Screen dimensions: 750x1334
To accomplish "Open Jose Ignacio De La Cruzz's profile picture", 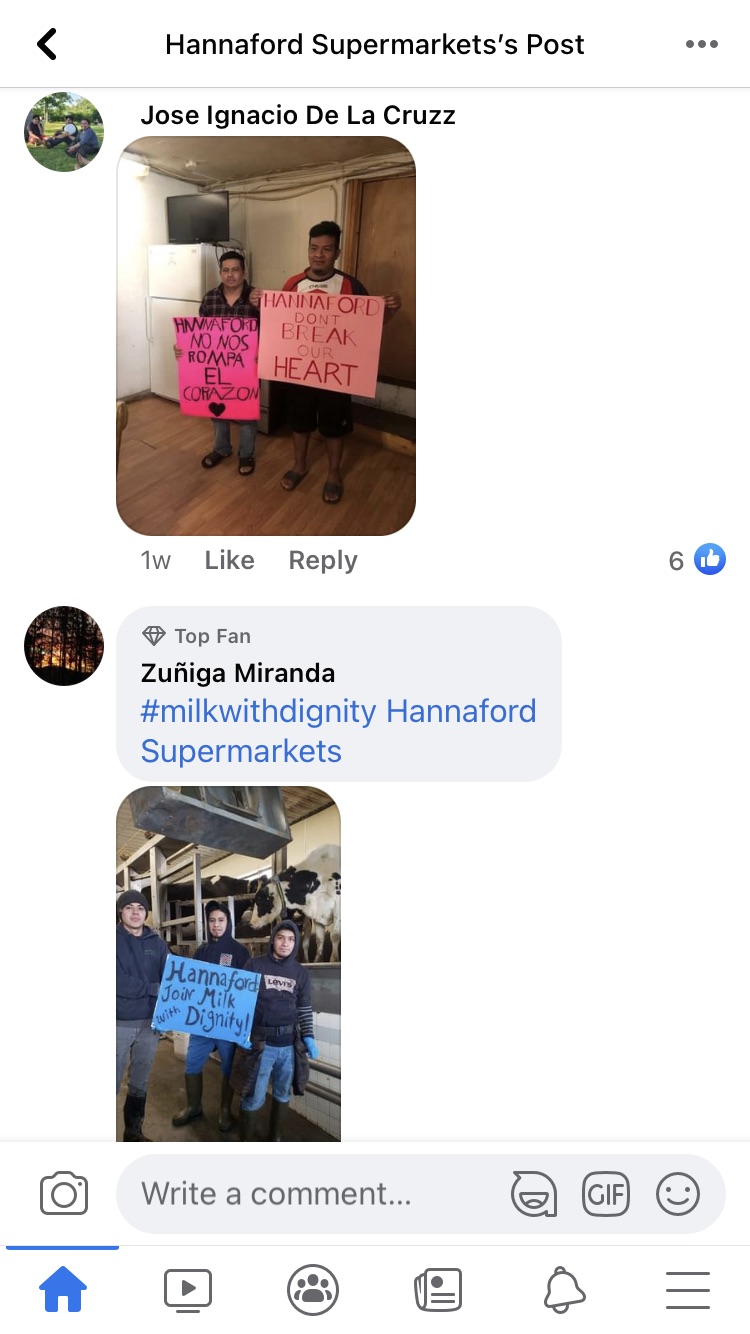I will [x=64, y=132].
